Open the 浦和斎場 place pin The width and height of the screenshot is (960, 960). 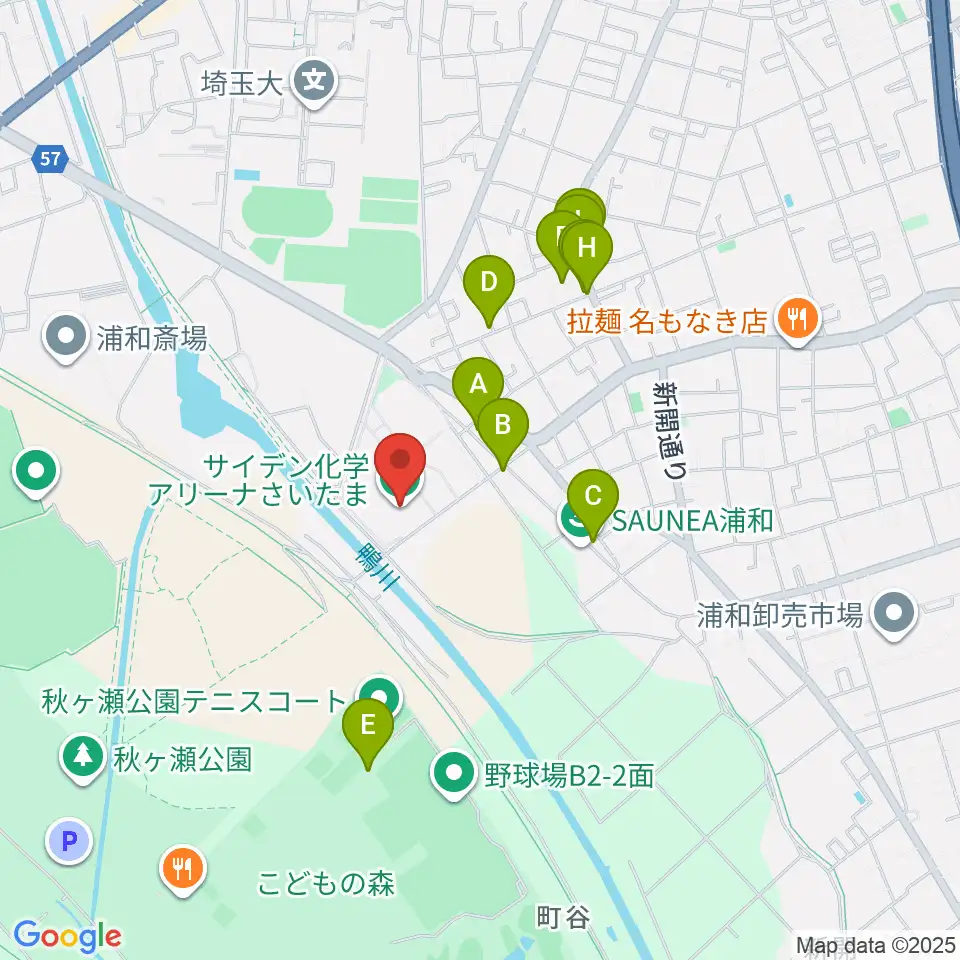(x=66, y=336)
